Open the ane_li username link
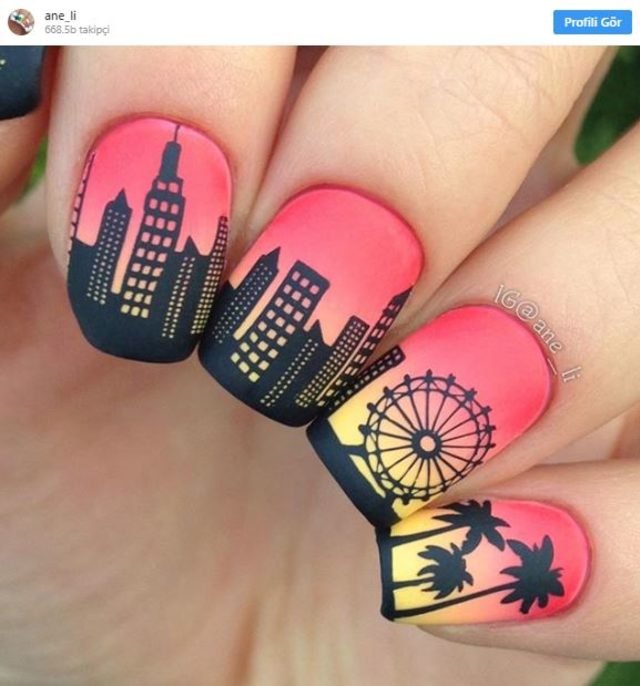 (61, 16)
